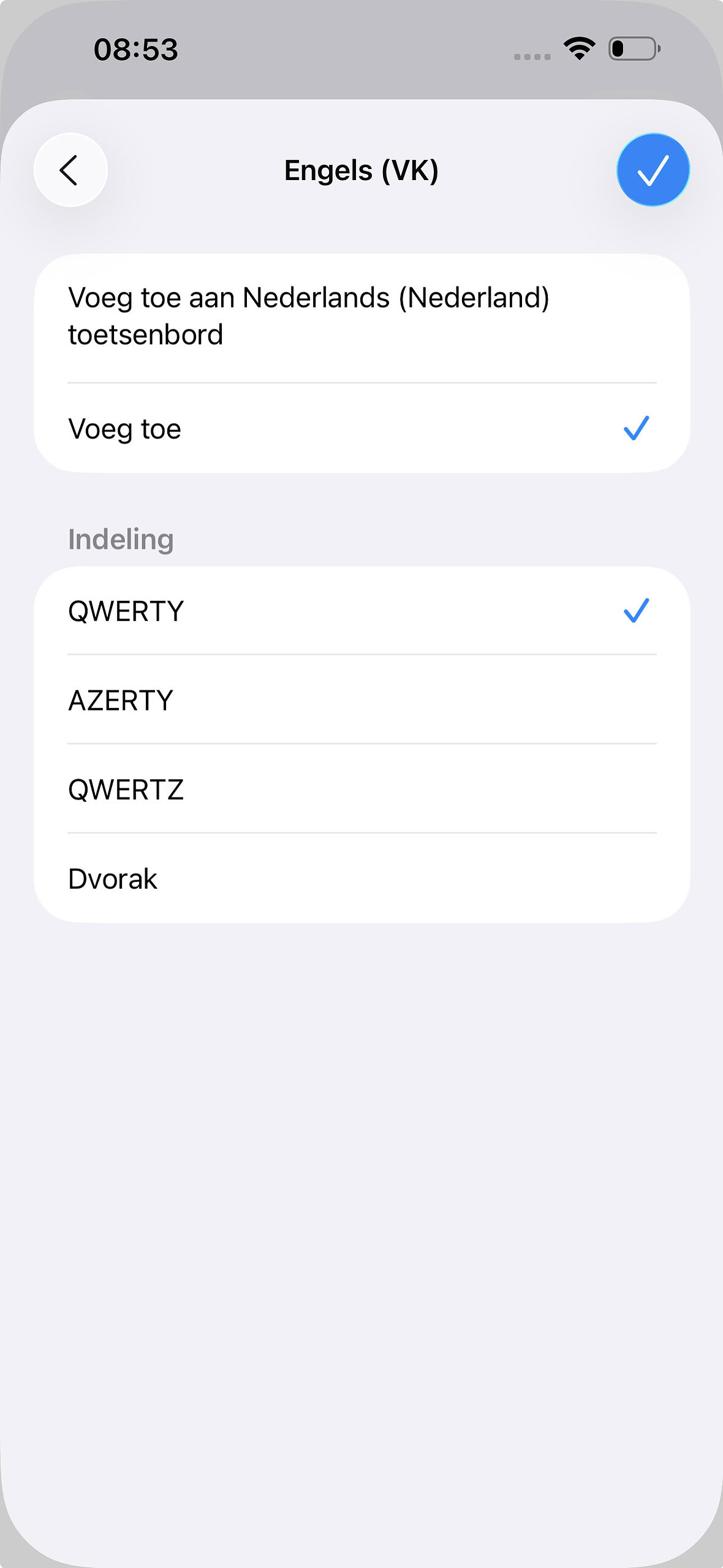Choose the Voeg toe option
Viewport: 723px width, 1568px height.
(x=362, y=429)
